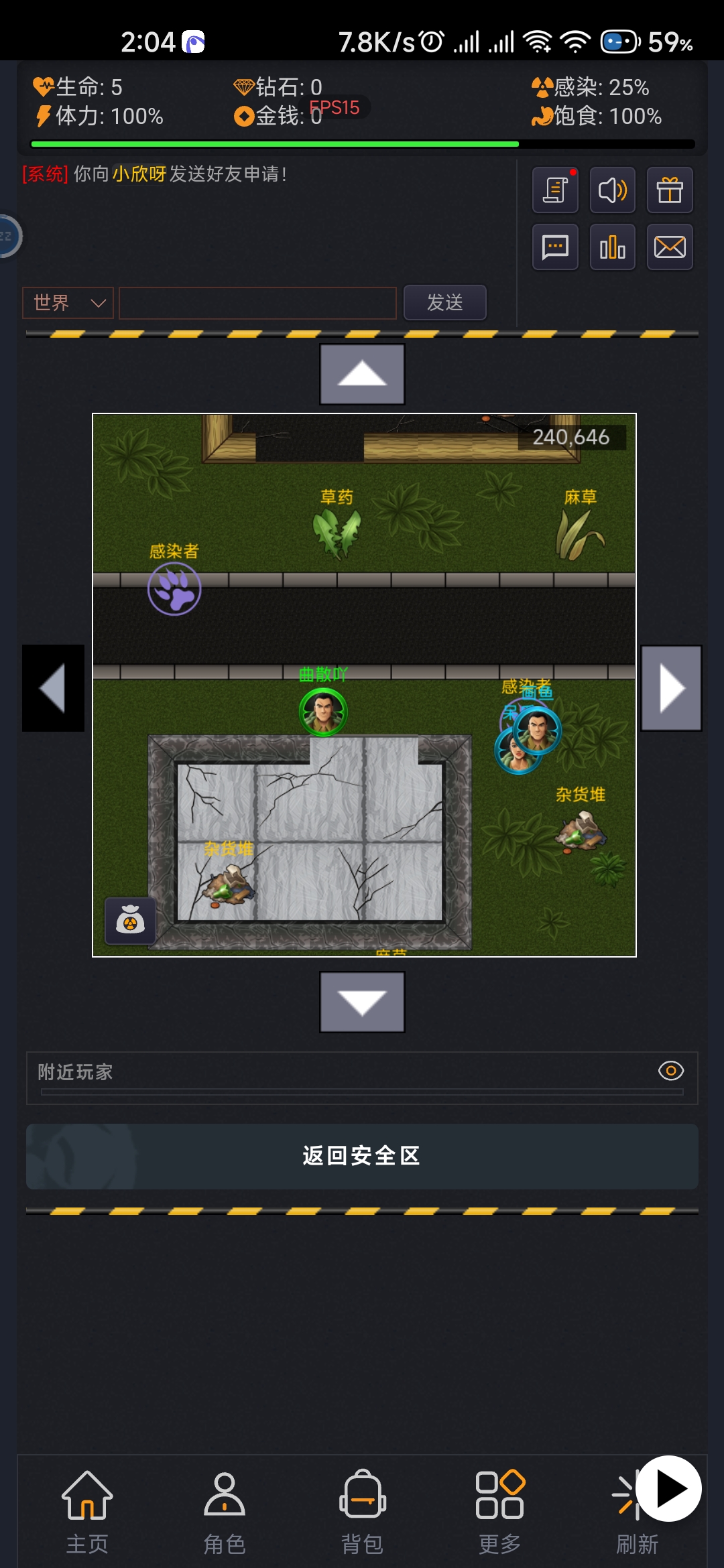Expand the 世界 channel dropdown
Image resolution: width=724 pixels, height=1568 pixels.
(x=68, y=303)
